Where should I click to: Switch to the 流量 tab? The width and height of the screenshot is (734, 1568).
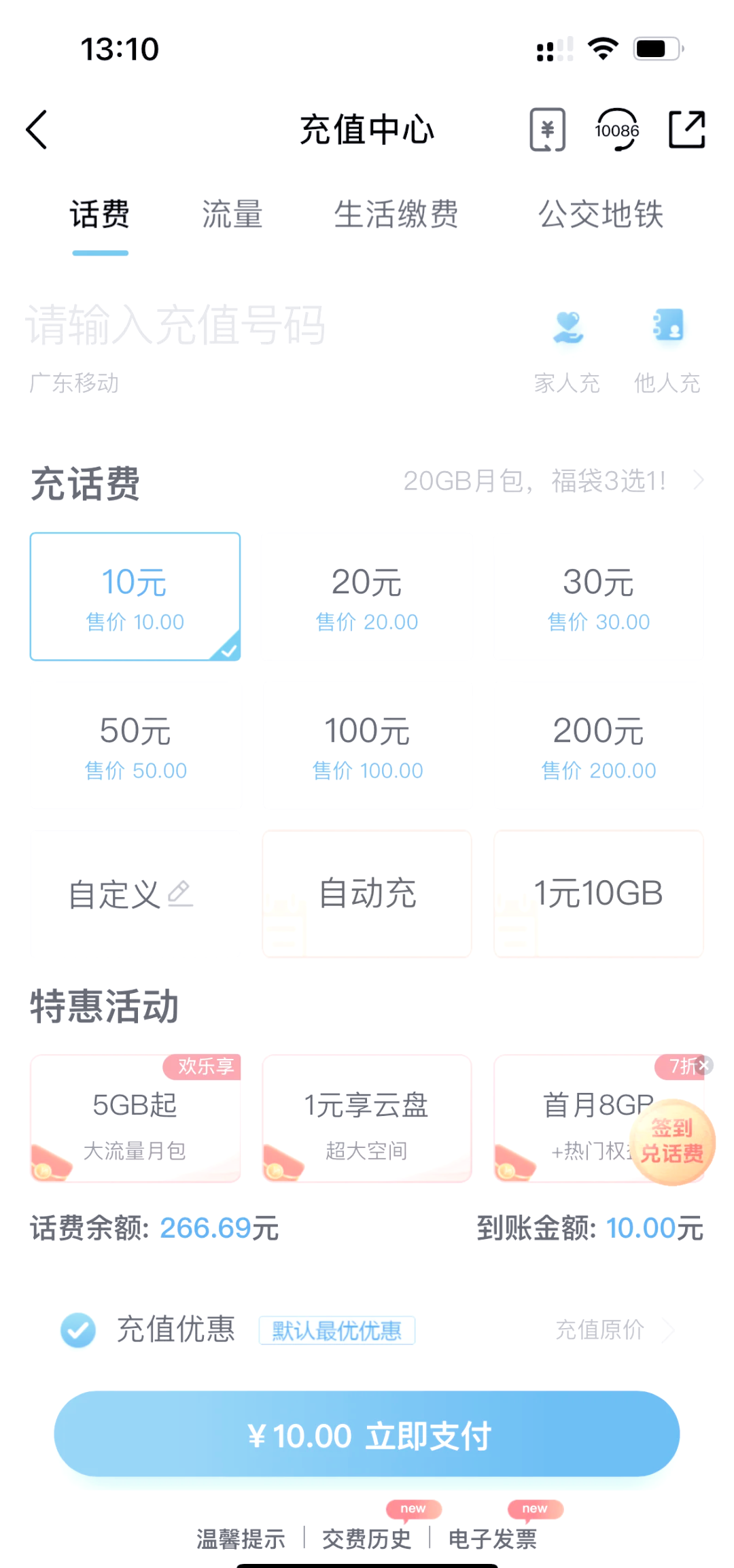tap(232, 215)
